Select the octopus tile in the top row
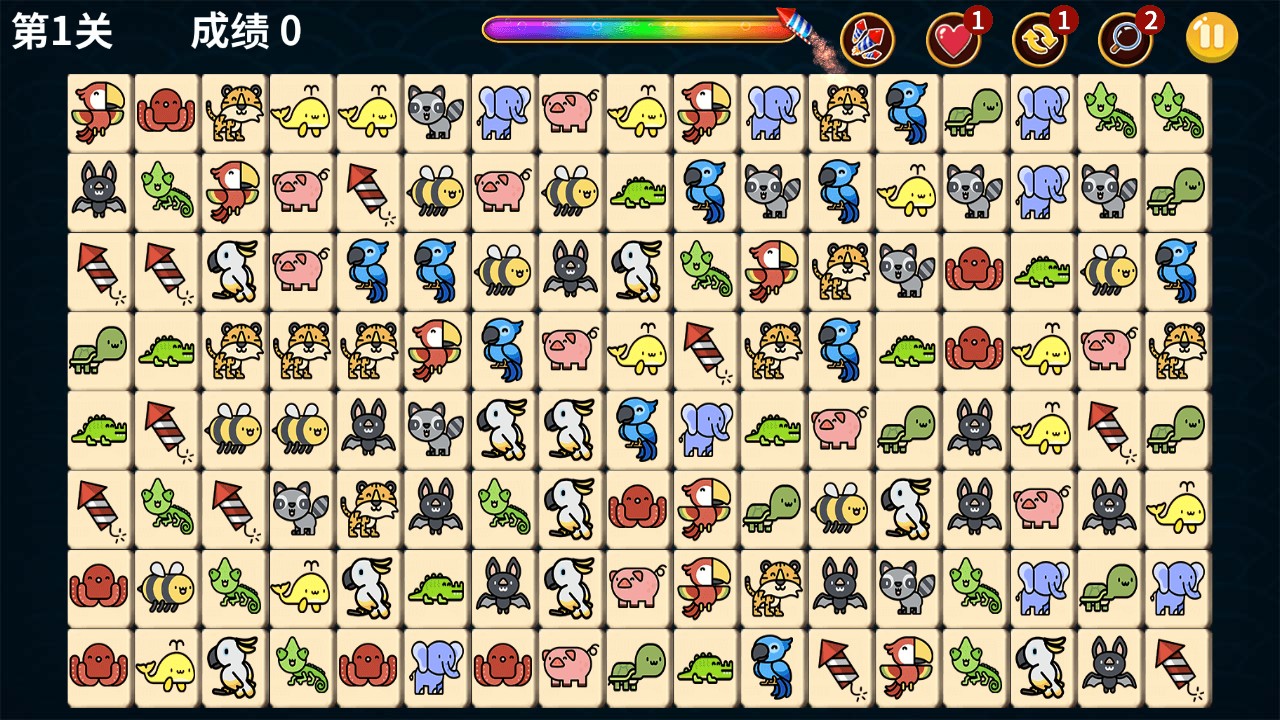The width and height of the screenshot is (1280, 720). 167,110
